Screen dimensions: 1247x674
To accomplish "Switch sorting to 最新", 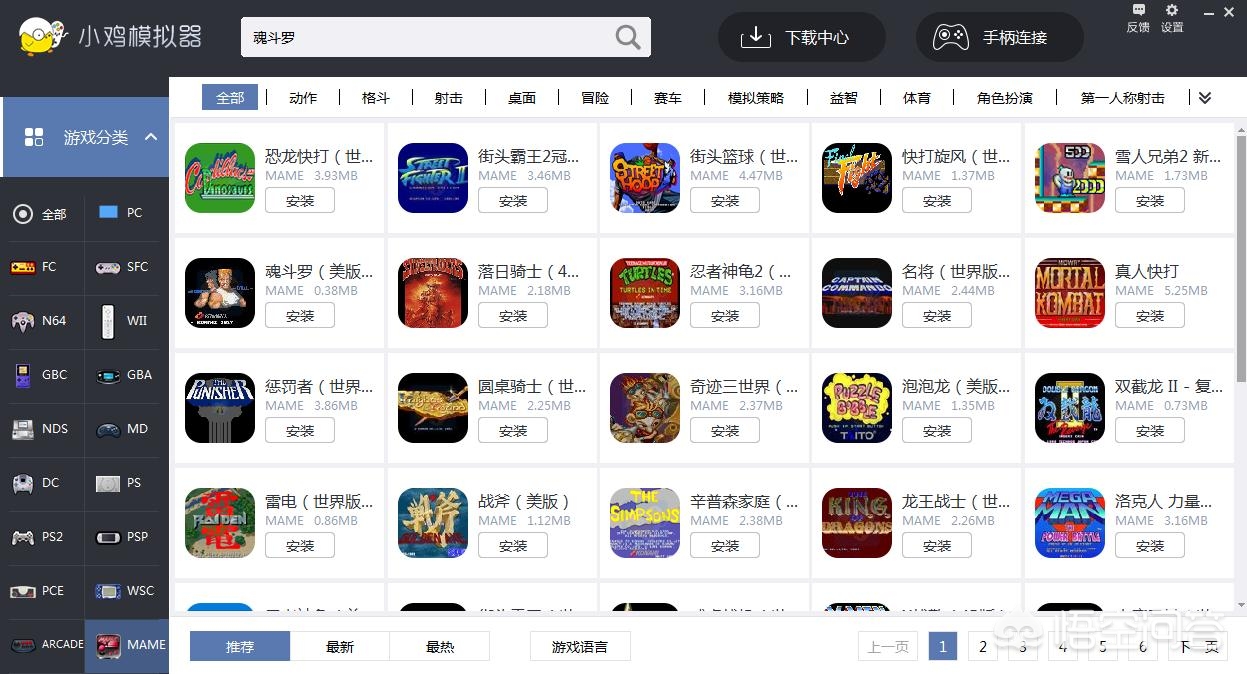I will point(340,646).
